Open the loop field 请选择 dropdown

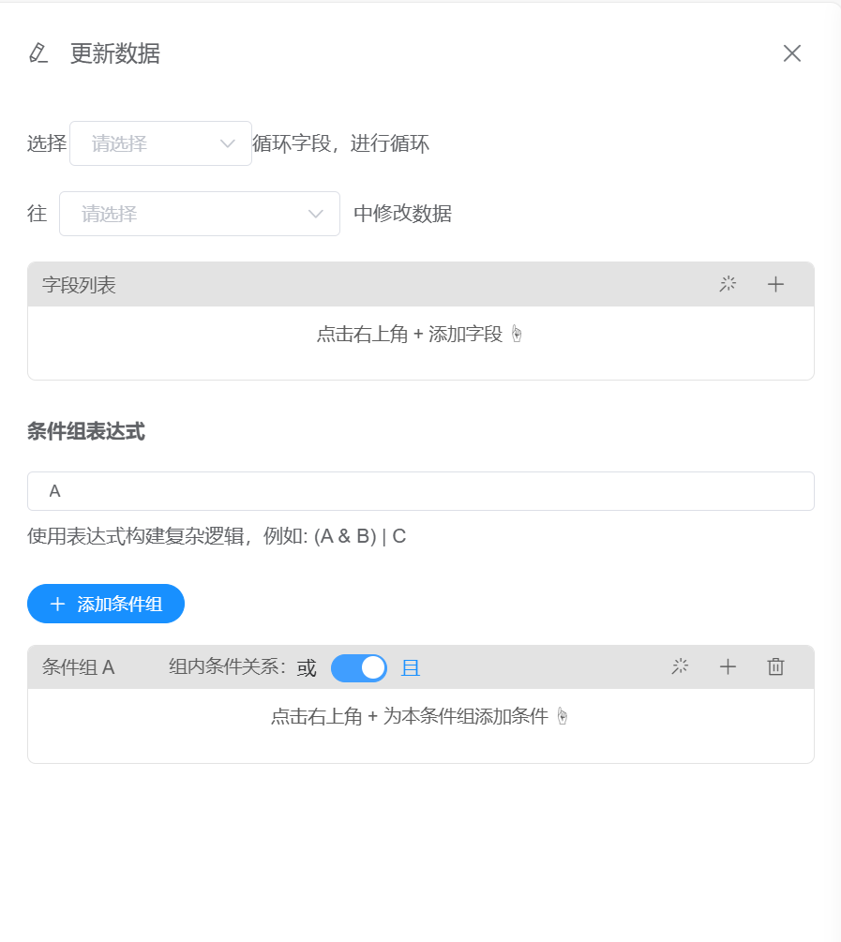(x=160, y=144)
